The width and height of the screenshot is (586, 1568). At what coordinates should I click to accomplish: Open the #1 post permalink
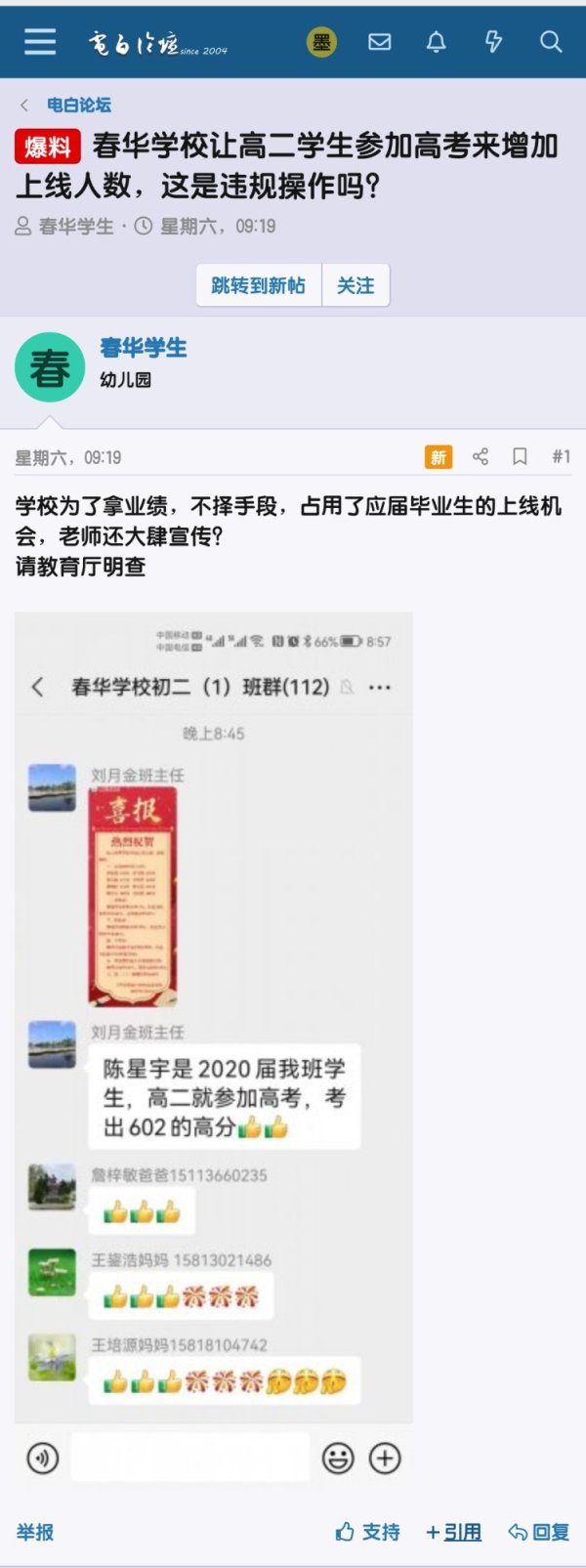(x=561, y=456)
